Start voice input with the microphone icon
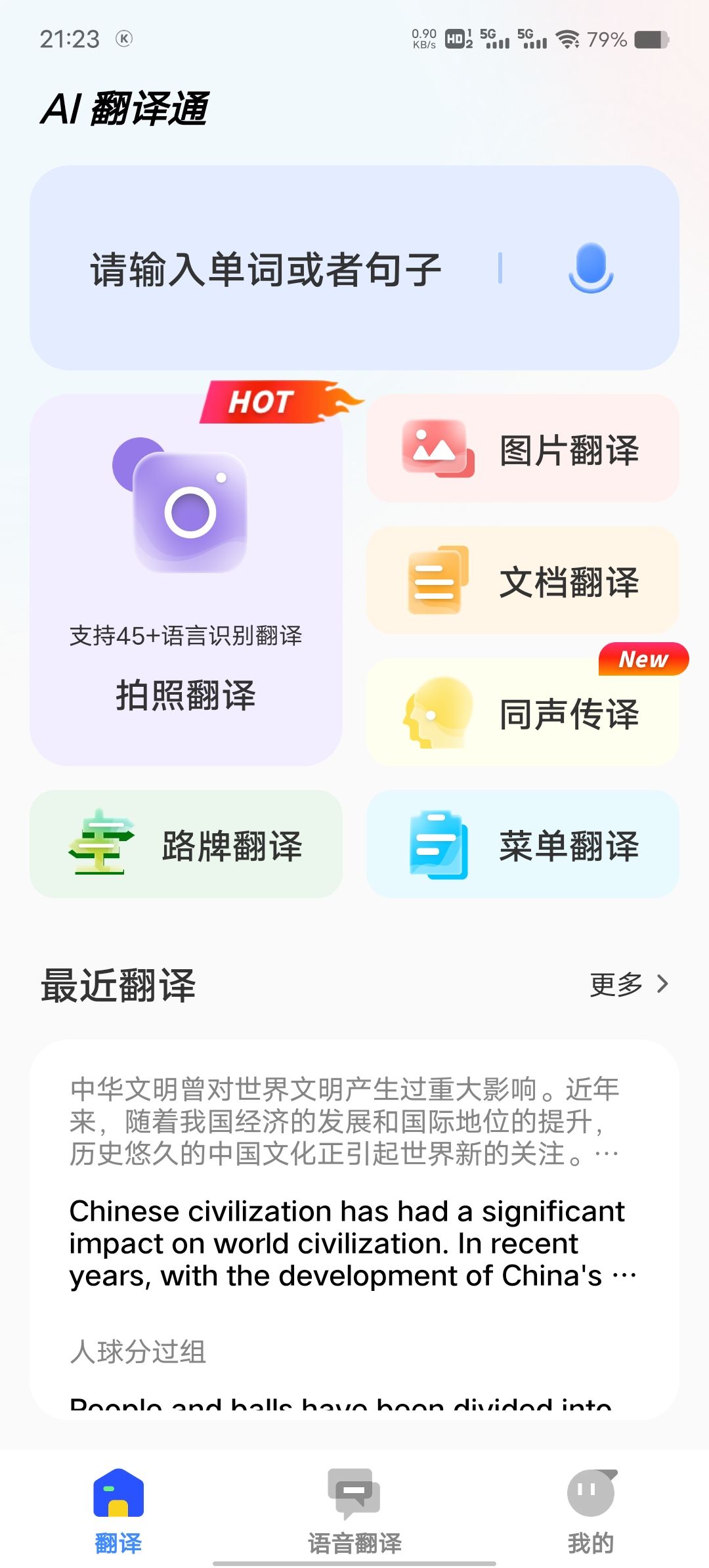The image size is (709, 1568). (591, 268)
